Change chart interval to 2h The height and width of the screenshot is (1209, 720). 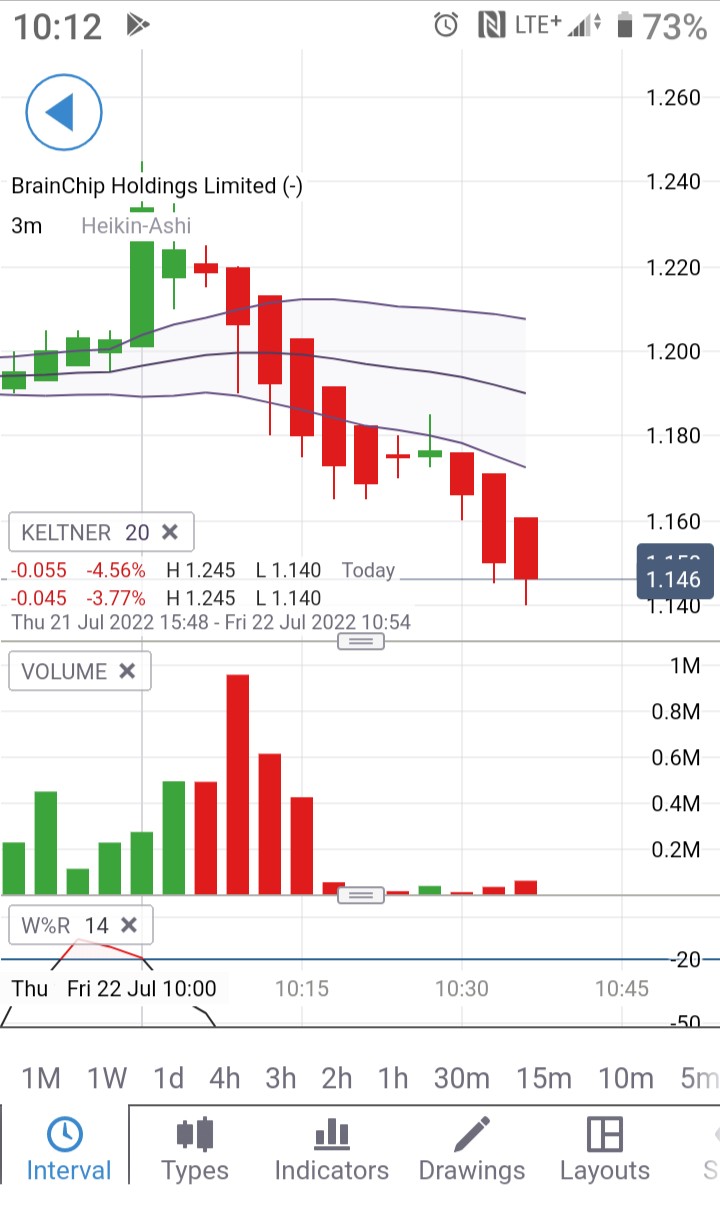pyautogui.click(x=337, y=1078)
